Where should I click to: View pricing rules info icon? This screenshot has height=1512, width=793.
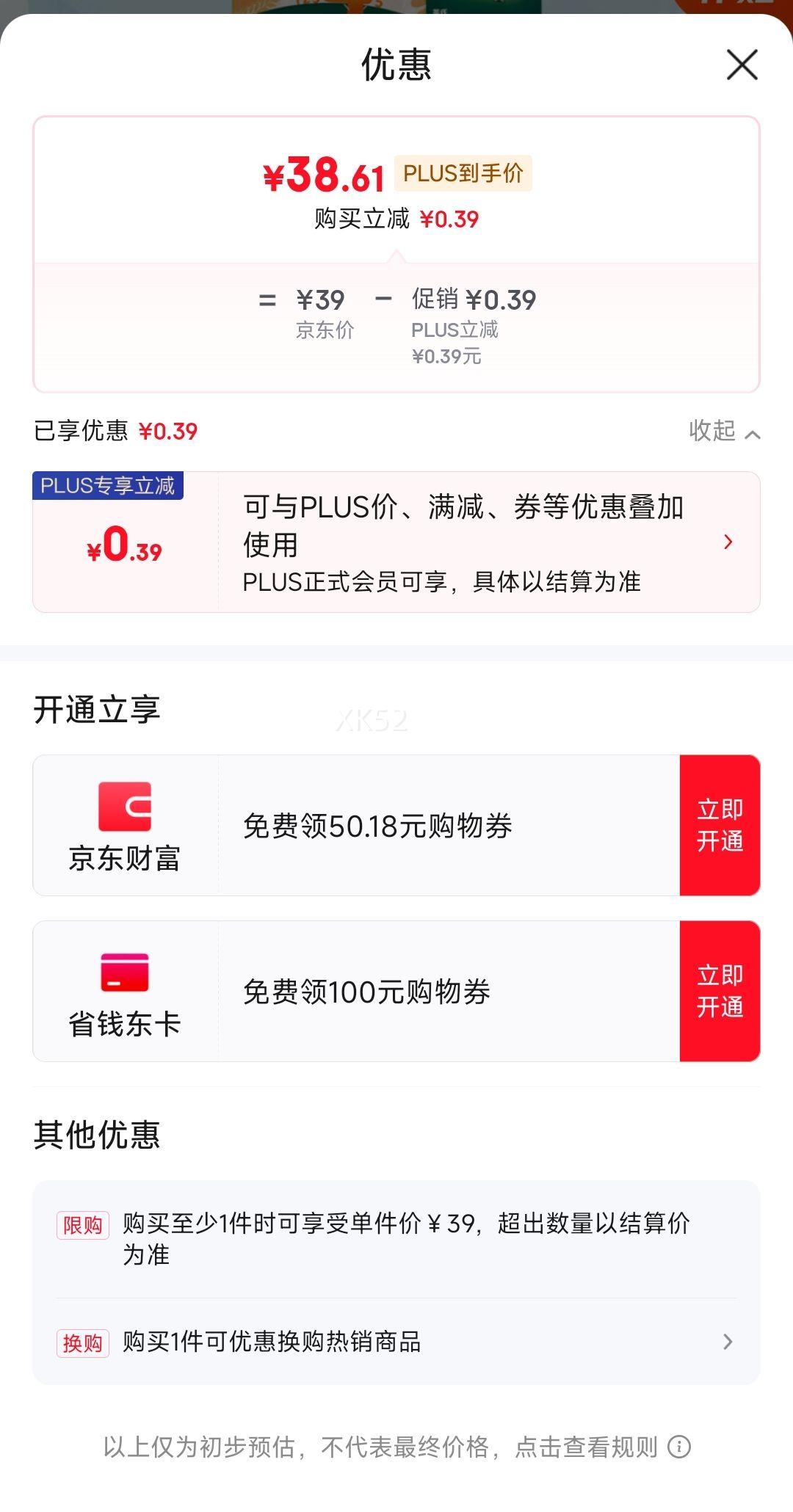(x=679, y=1447)
